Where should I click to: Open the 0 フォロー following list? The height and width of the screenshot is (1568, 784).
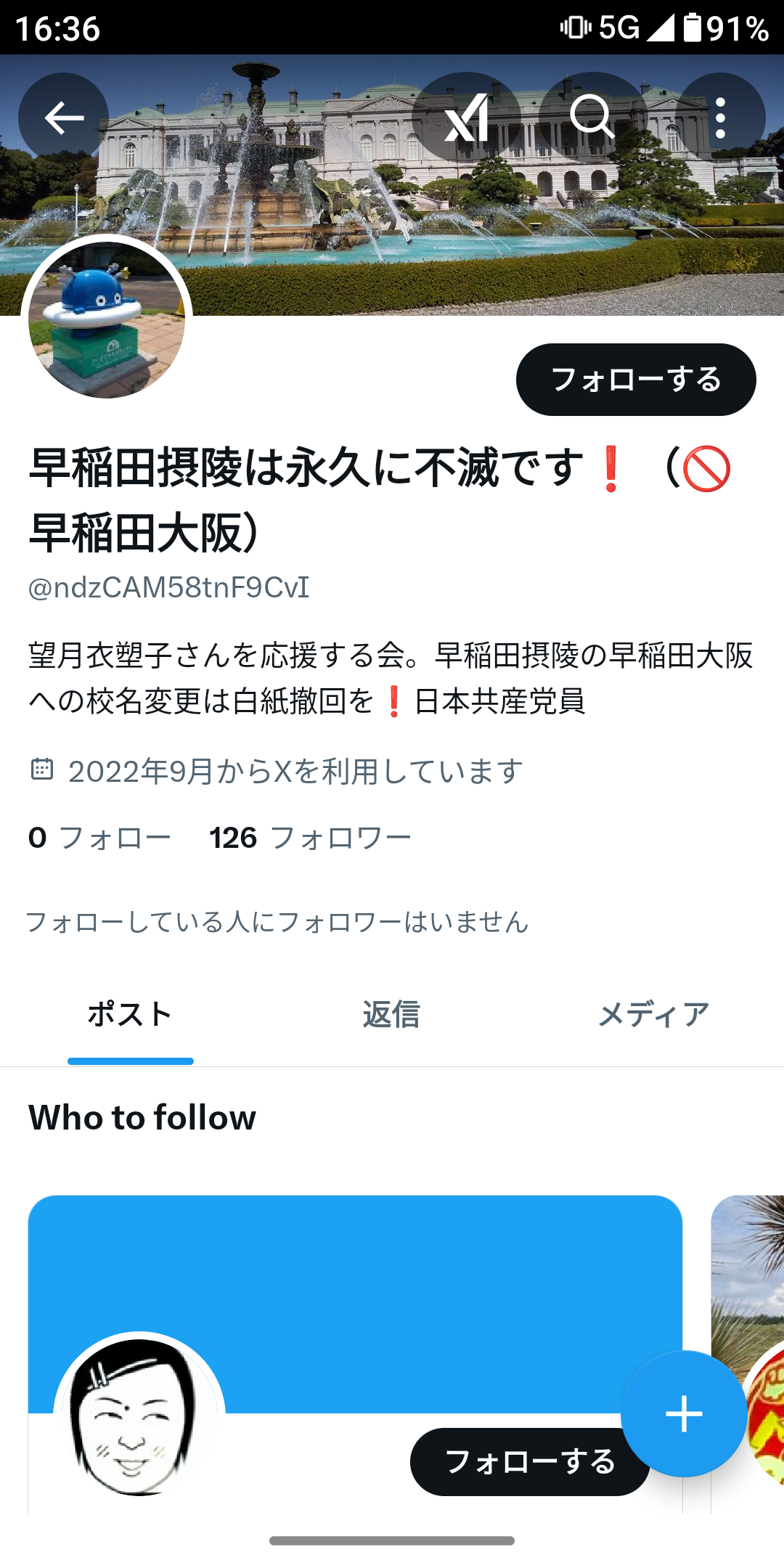click(99, 838)
